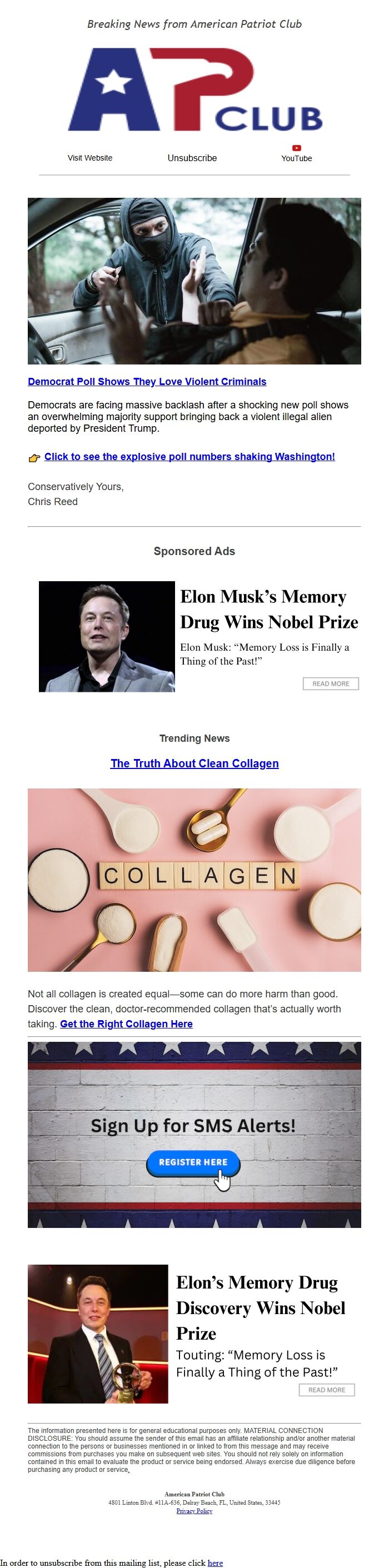Open 'The Truth About Clean Collagen' link

coord(194,763)
